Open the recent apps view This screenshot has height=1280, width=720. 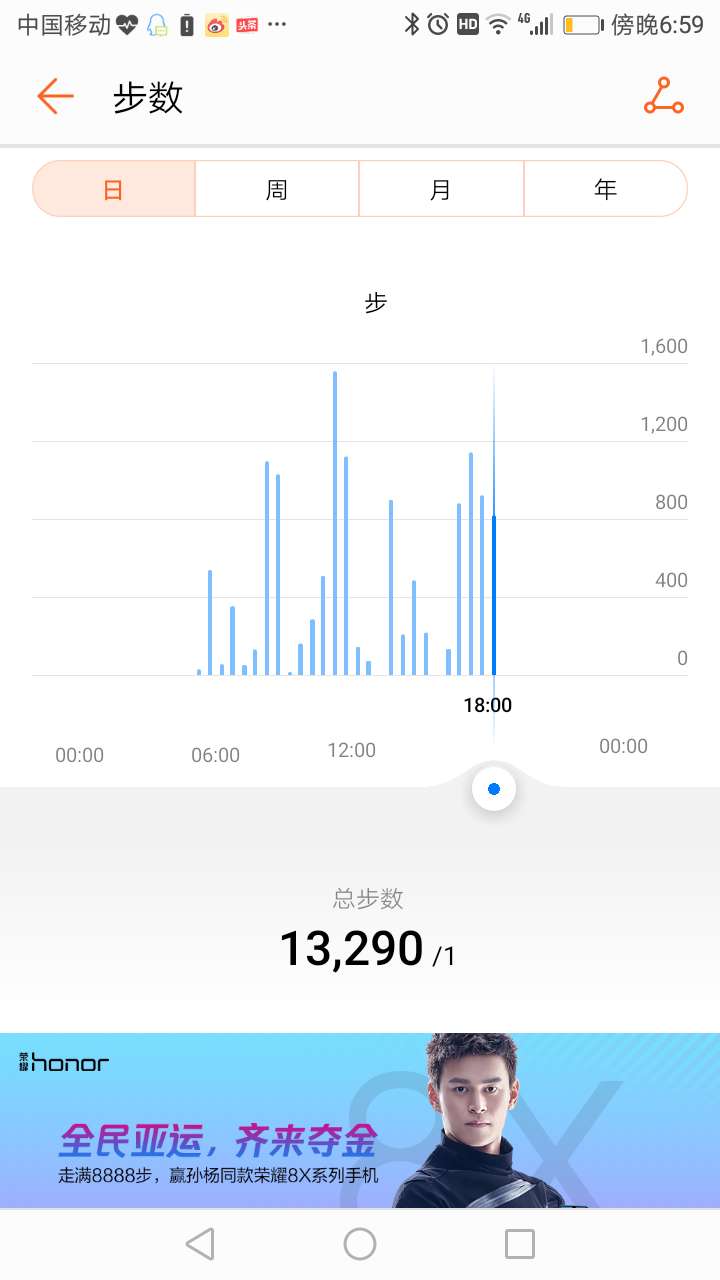tap(520, 1244)
